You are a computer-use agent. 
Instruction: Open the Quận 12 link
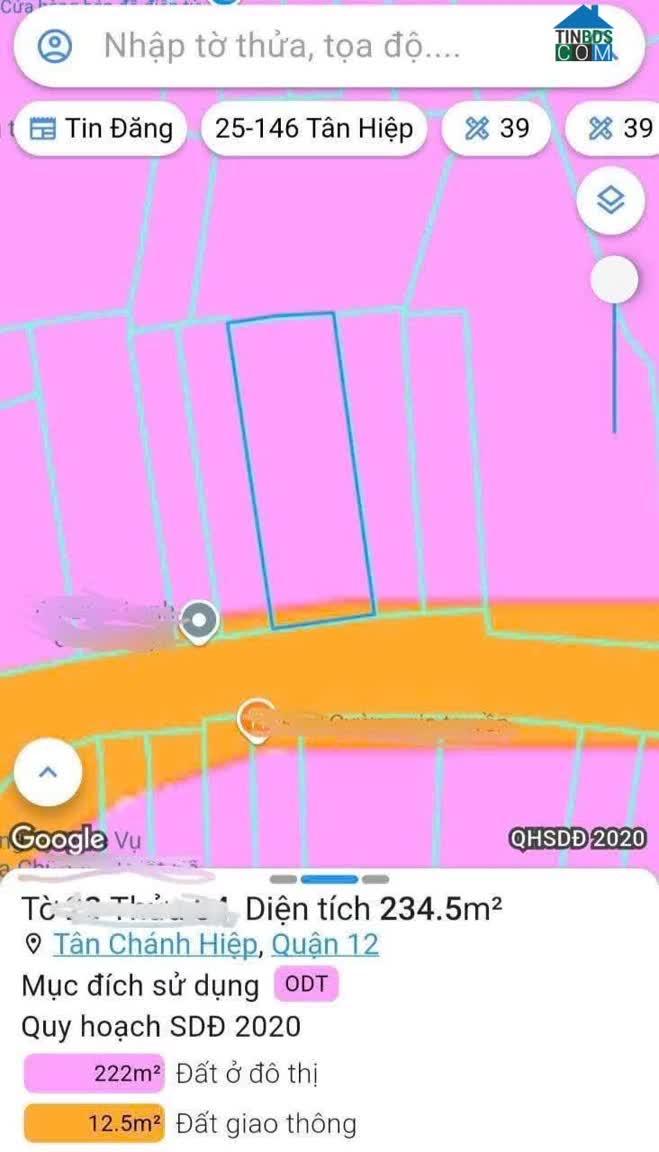(325, 944)
